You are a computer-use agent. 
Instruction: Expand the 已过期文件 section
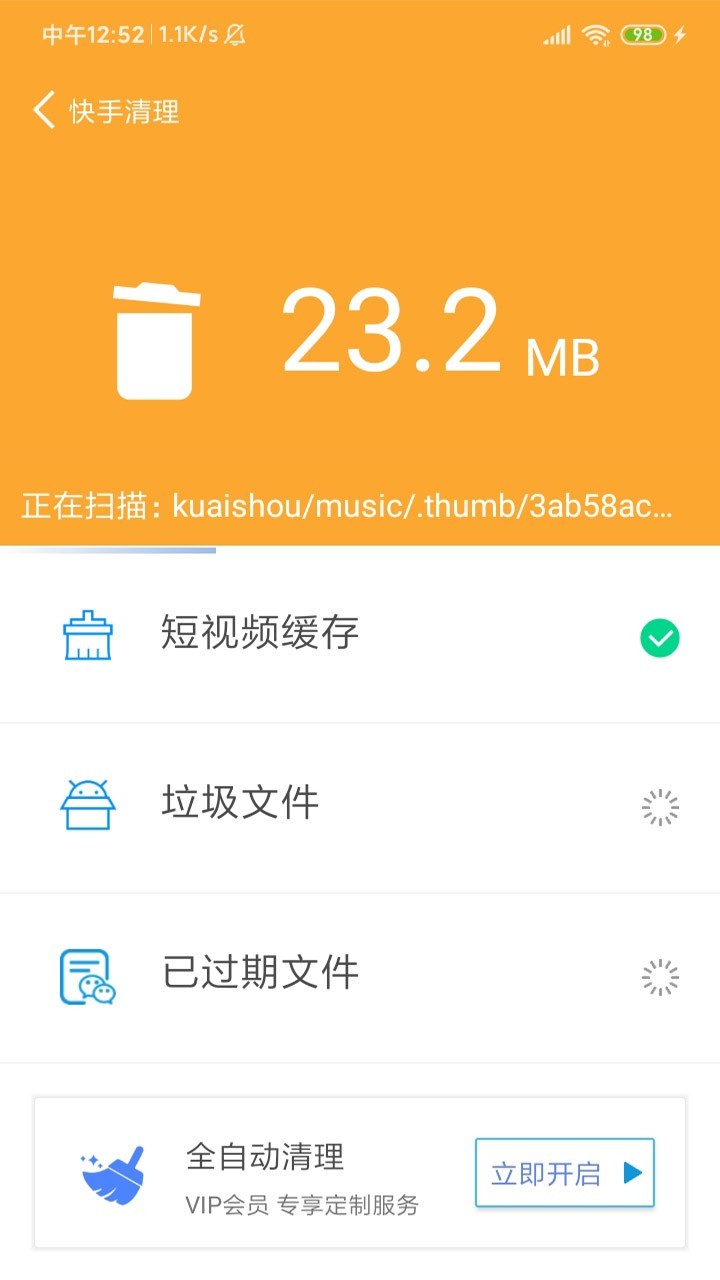pos(360,977)
